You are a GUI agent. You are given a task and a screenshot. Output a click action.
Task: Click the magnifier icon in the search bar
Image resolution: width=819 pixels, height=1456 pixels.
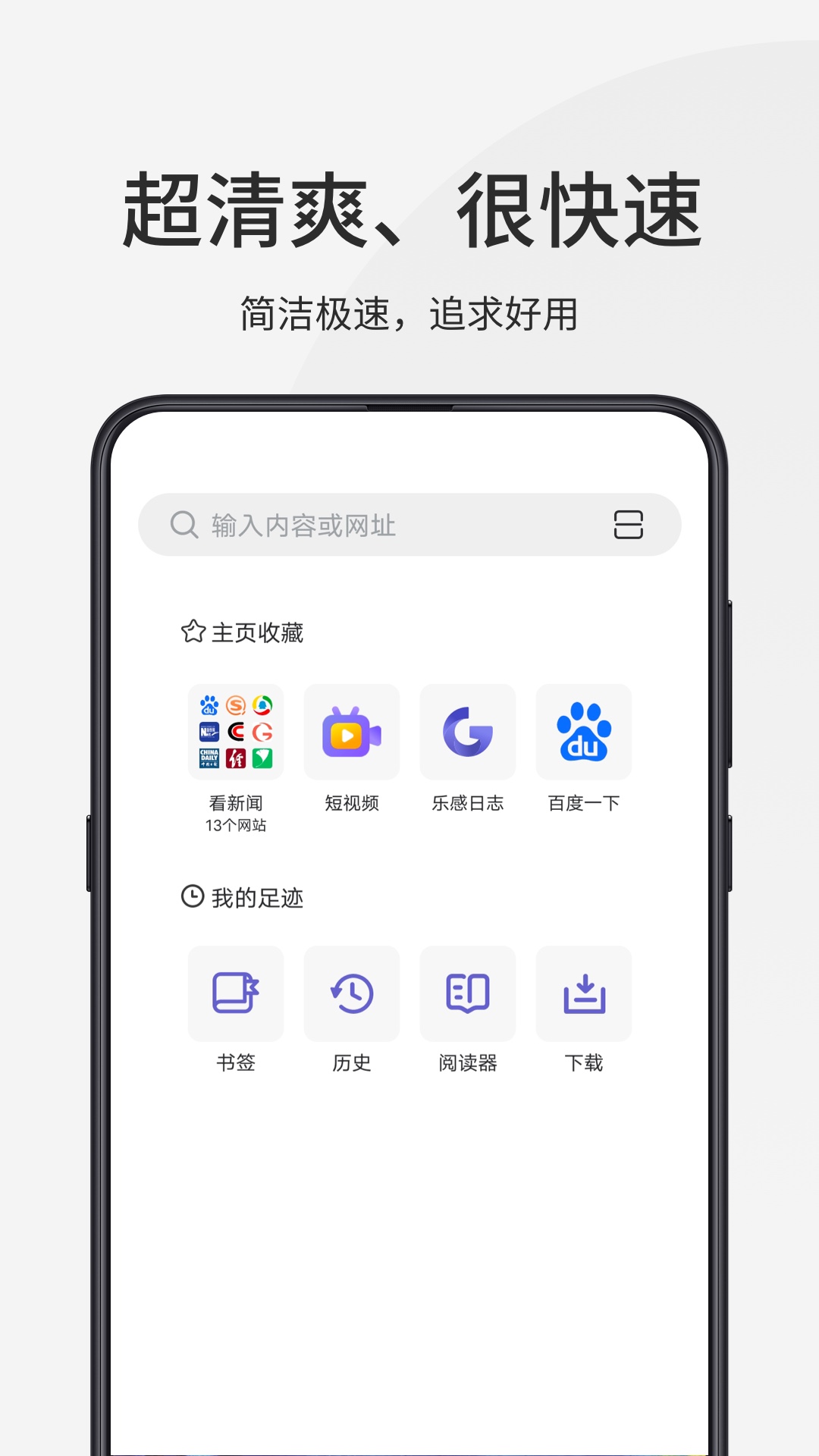tap(182, 522)
